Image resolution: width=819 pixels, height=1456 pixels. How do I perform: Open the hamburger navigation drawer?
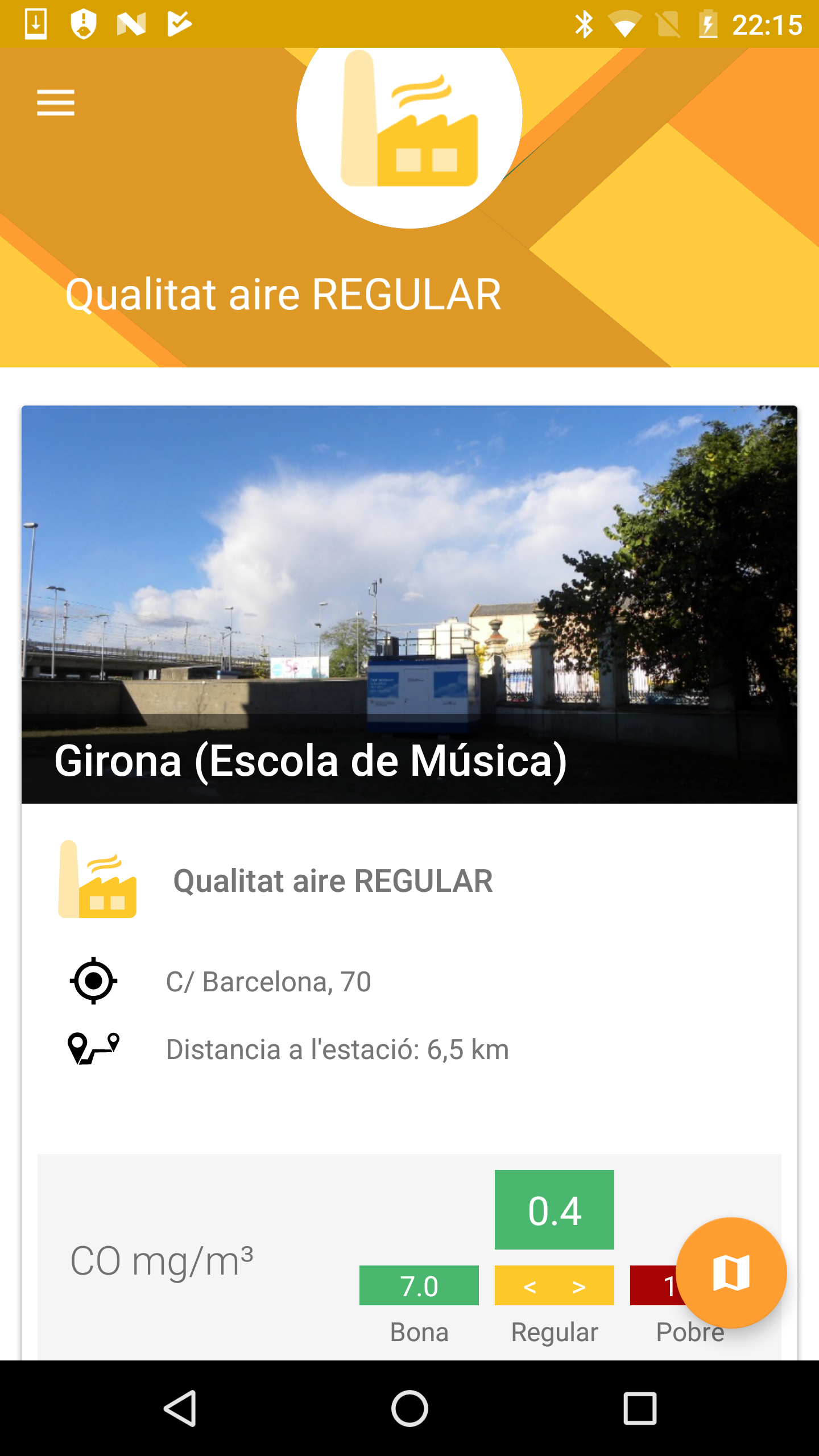tap(56, 102)
